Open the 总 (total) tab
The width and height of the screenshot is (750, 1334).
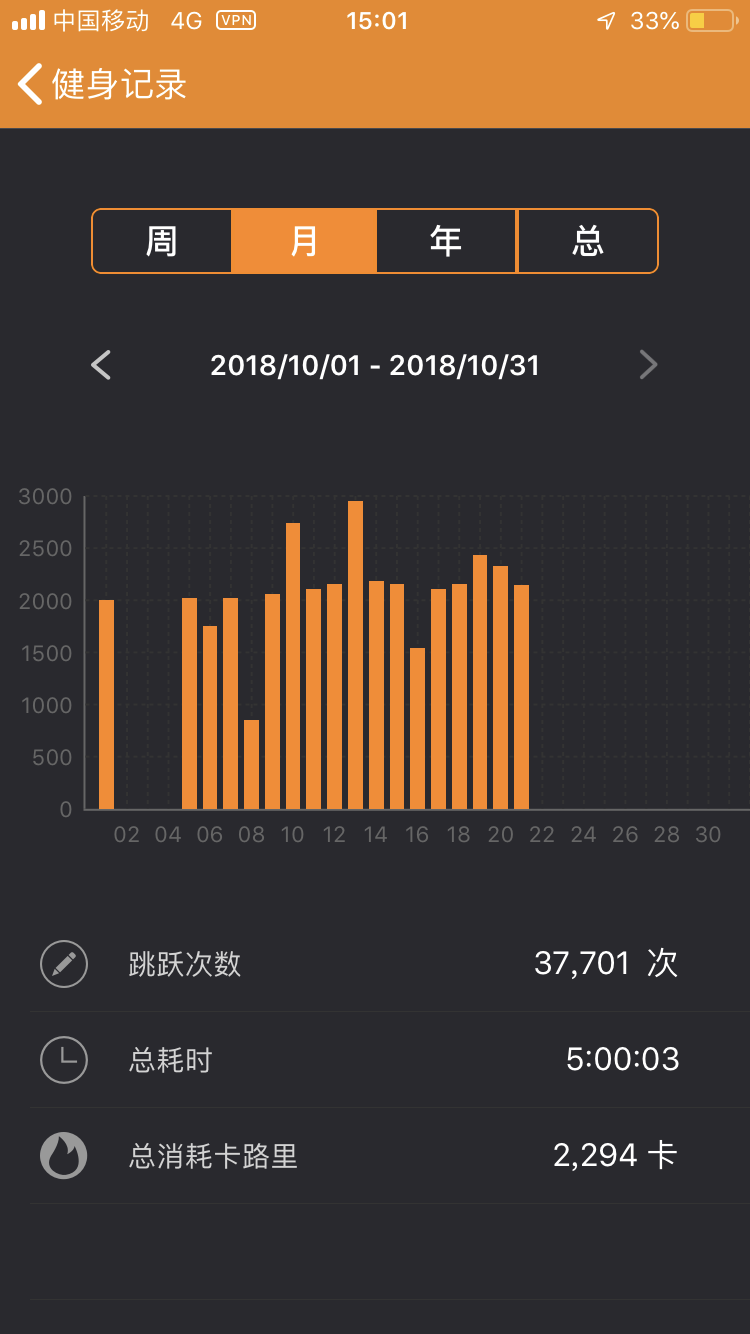pyautogui.click(x=588, y=241)
